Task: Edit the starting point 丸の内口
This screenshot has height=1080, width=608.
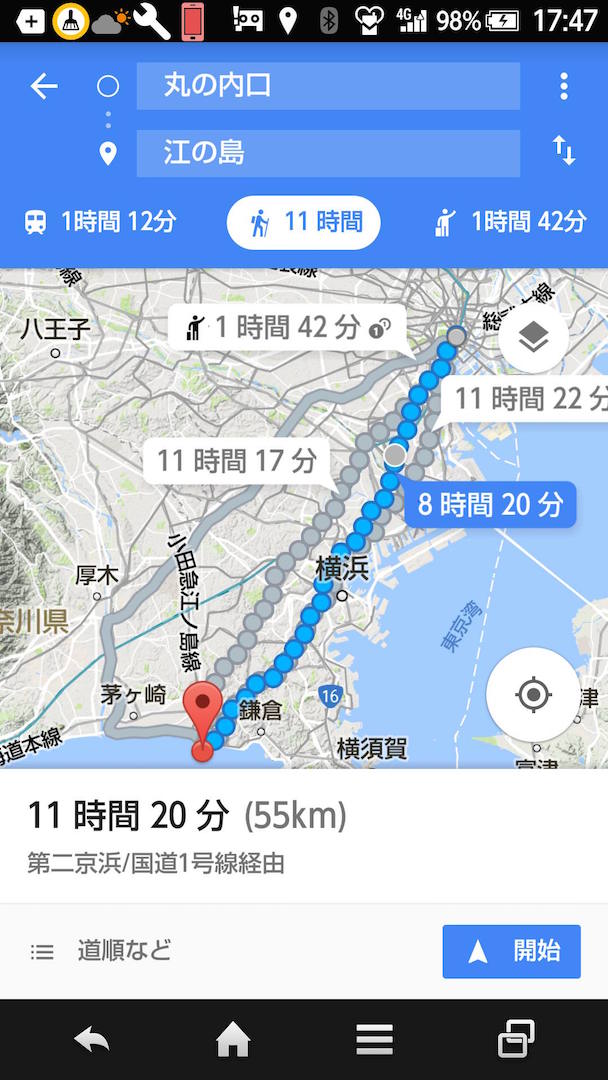Action: point(328,86)
